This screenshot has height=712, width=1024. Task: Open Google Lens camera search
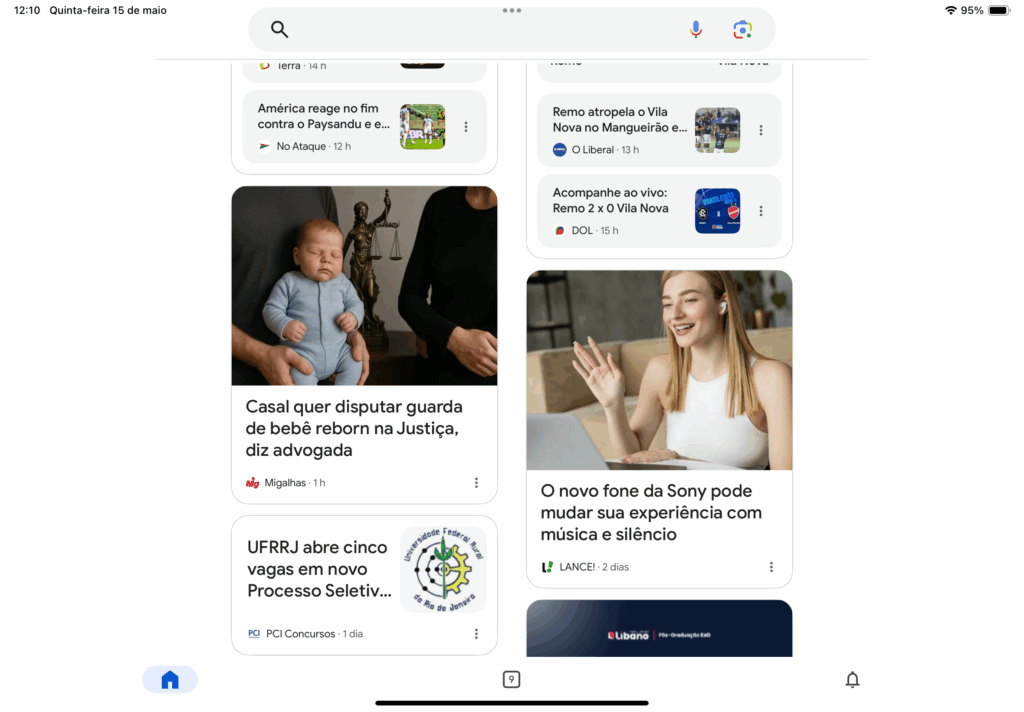click(x=742, y=30)
